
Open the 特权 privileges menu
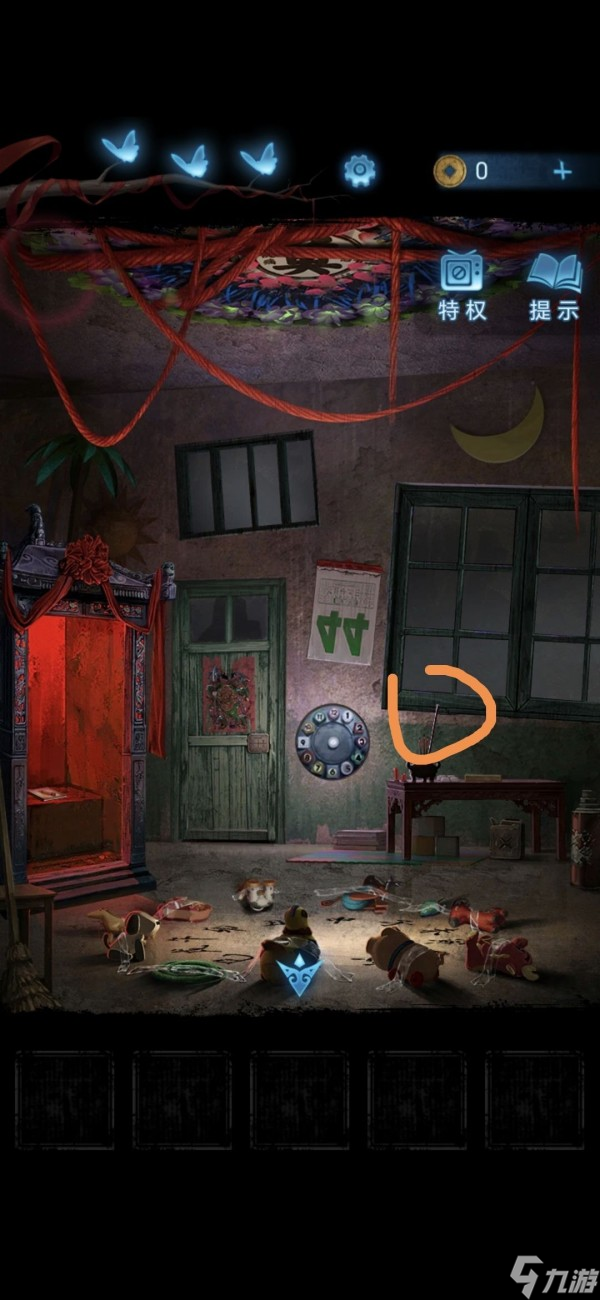tap(462, 285)
